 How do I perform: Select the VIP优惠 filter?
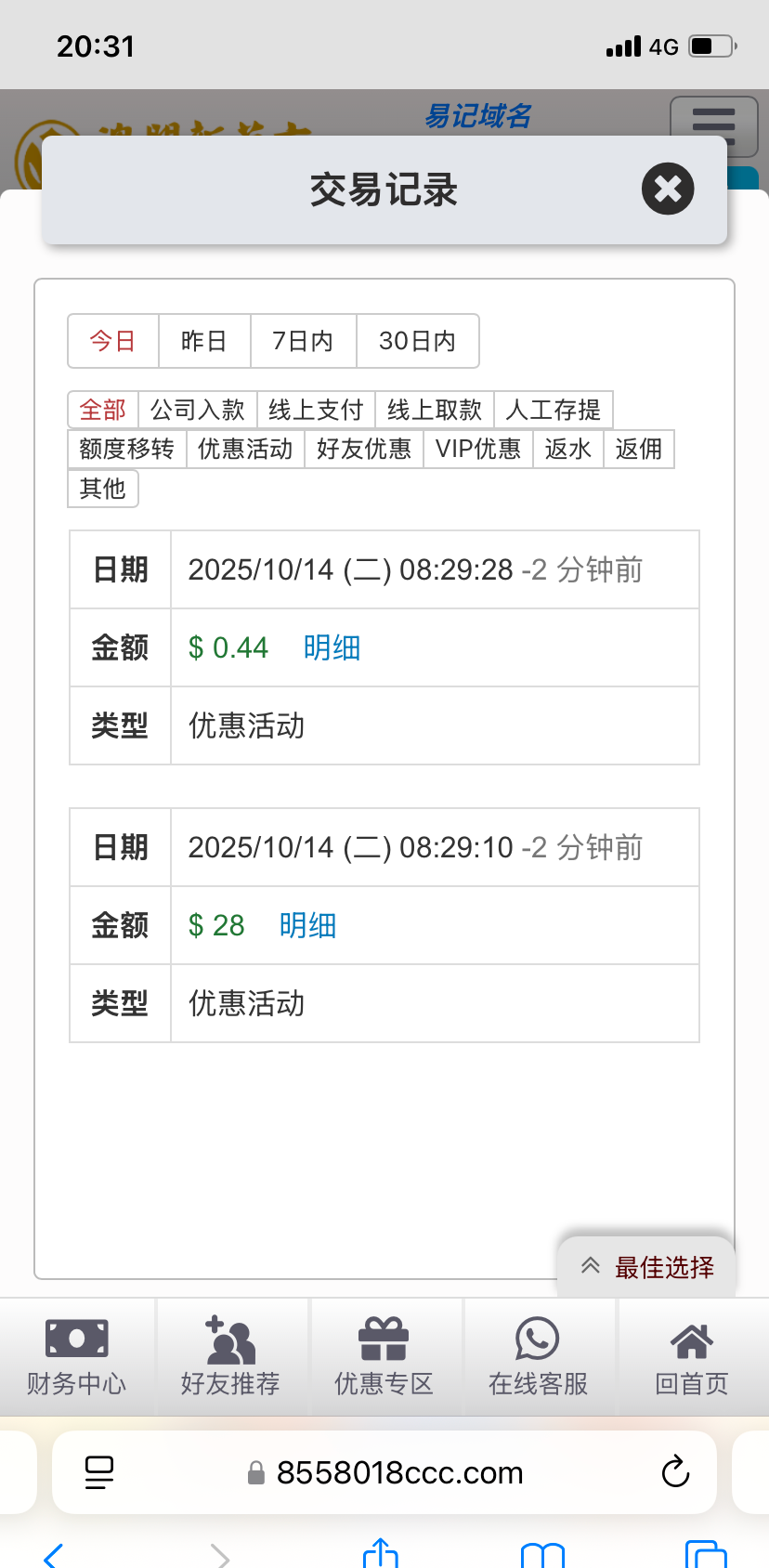[x=478, y=449]
